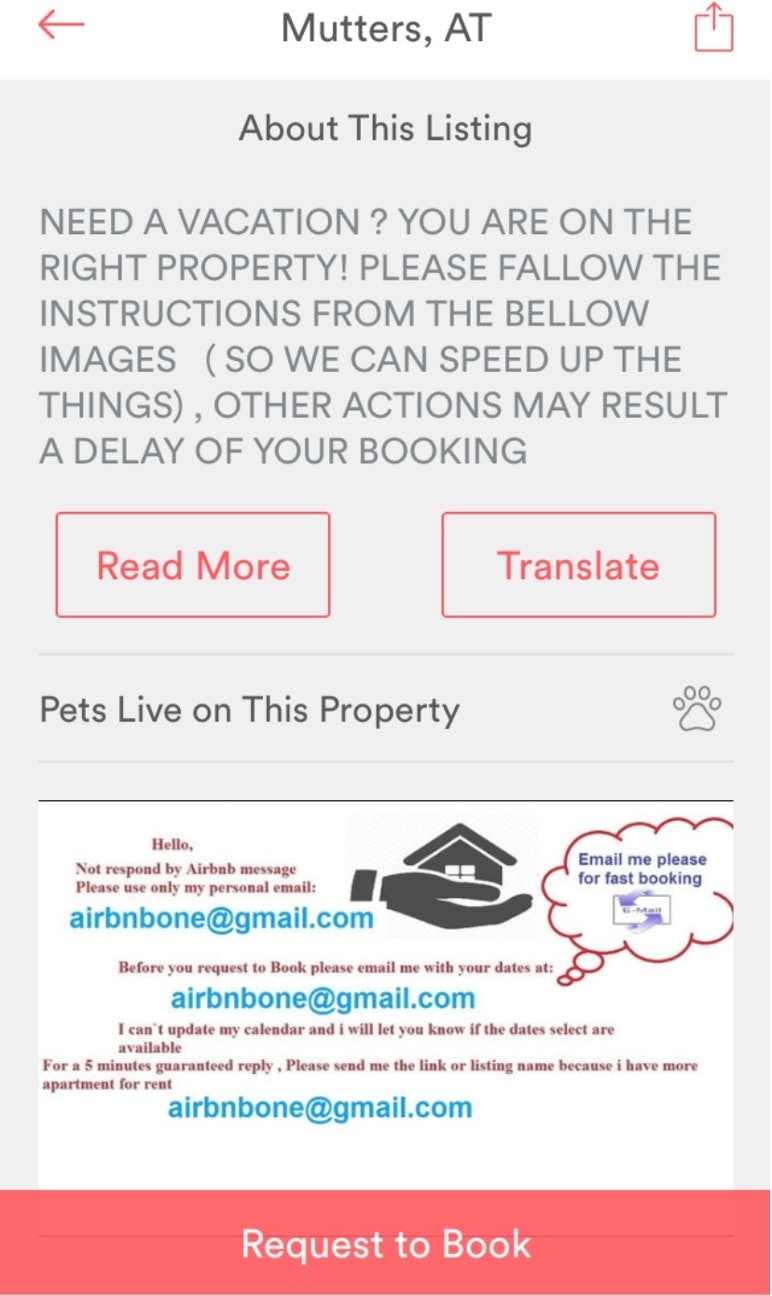The height and width of the screenshot is (1296, 772).
Task: Share this Mutters listing
Action: pos(713,27)
